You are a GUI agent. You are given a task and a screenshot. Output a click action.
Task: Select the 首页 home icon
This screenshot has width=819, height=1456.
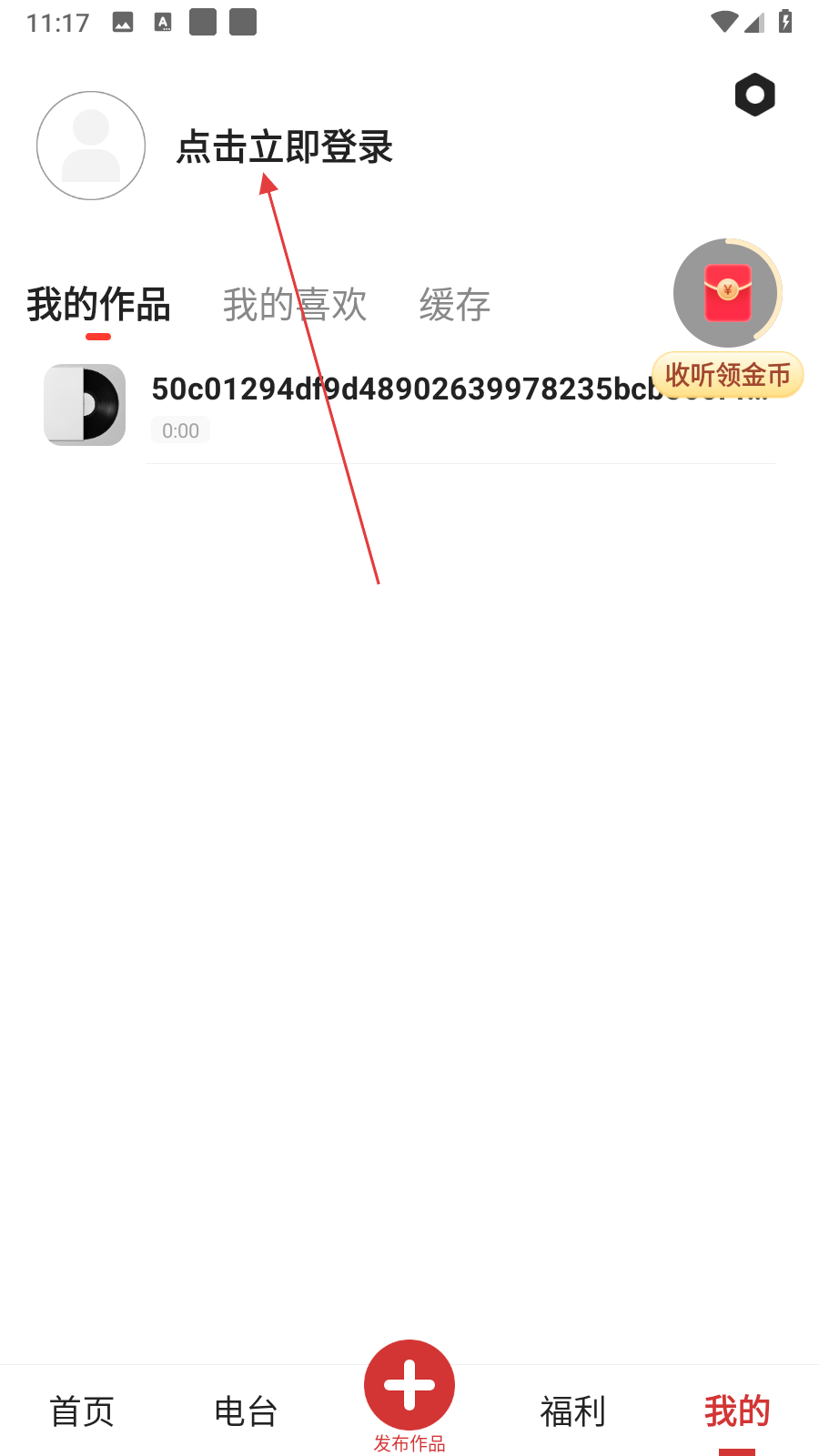(x=81, y=1410)
